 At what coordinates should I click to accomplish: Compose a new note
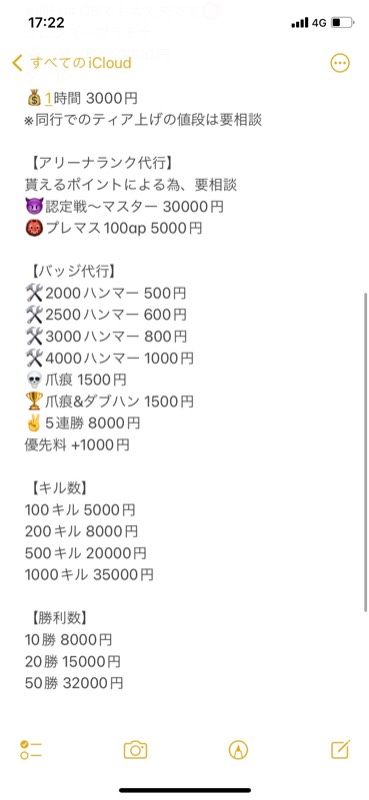(340, 749)
